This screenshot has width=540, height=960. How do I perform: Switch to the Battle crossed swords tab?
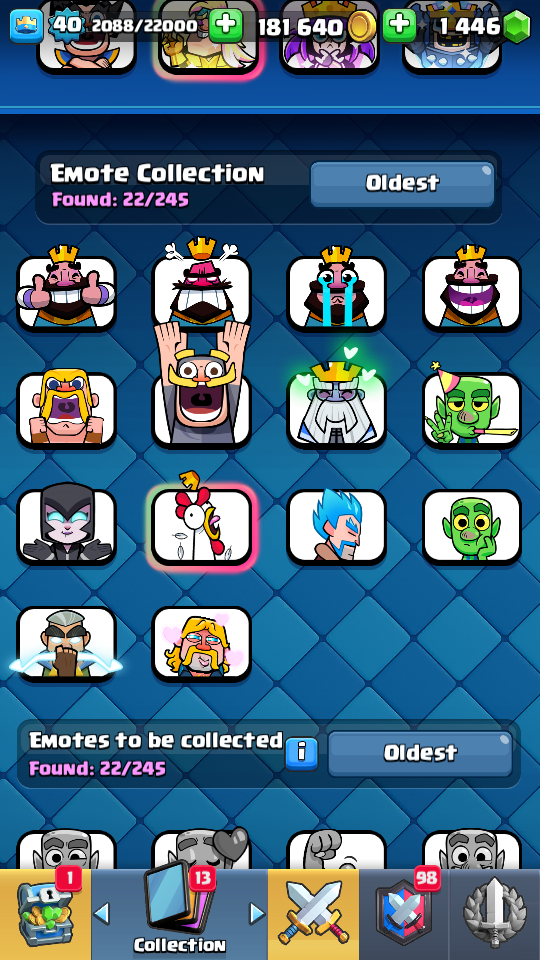[313, 915]
